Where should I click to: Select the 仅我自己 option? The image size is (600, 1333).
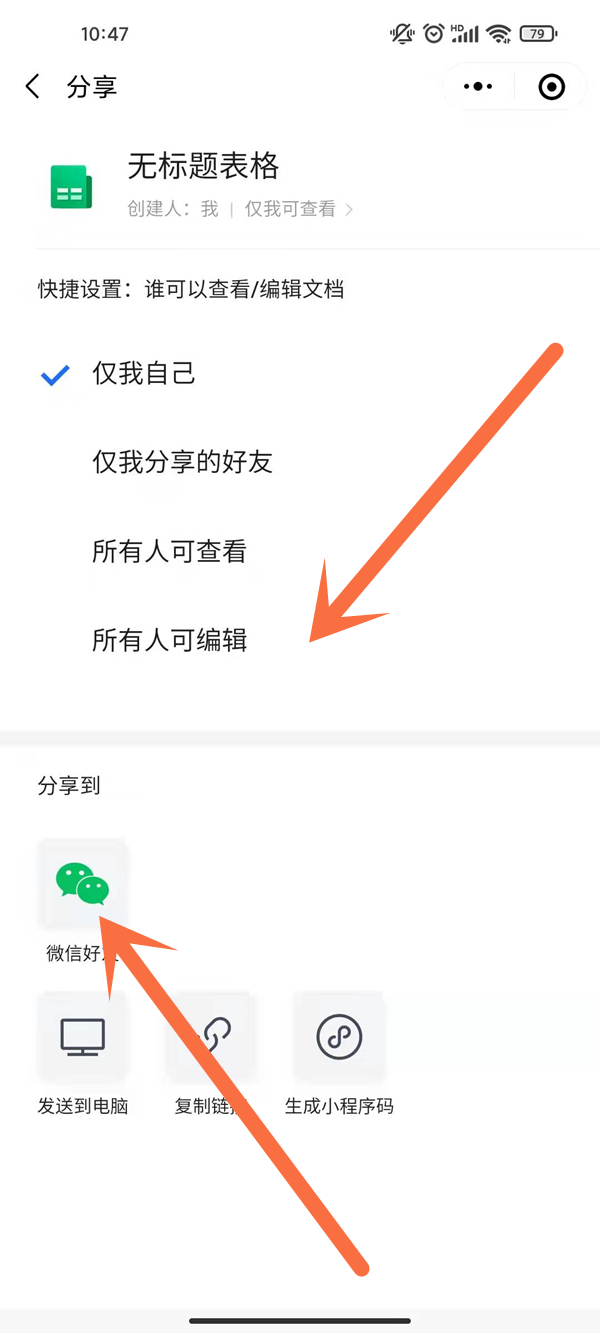(144, 374)
